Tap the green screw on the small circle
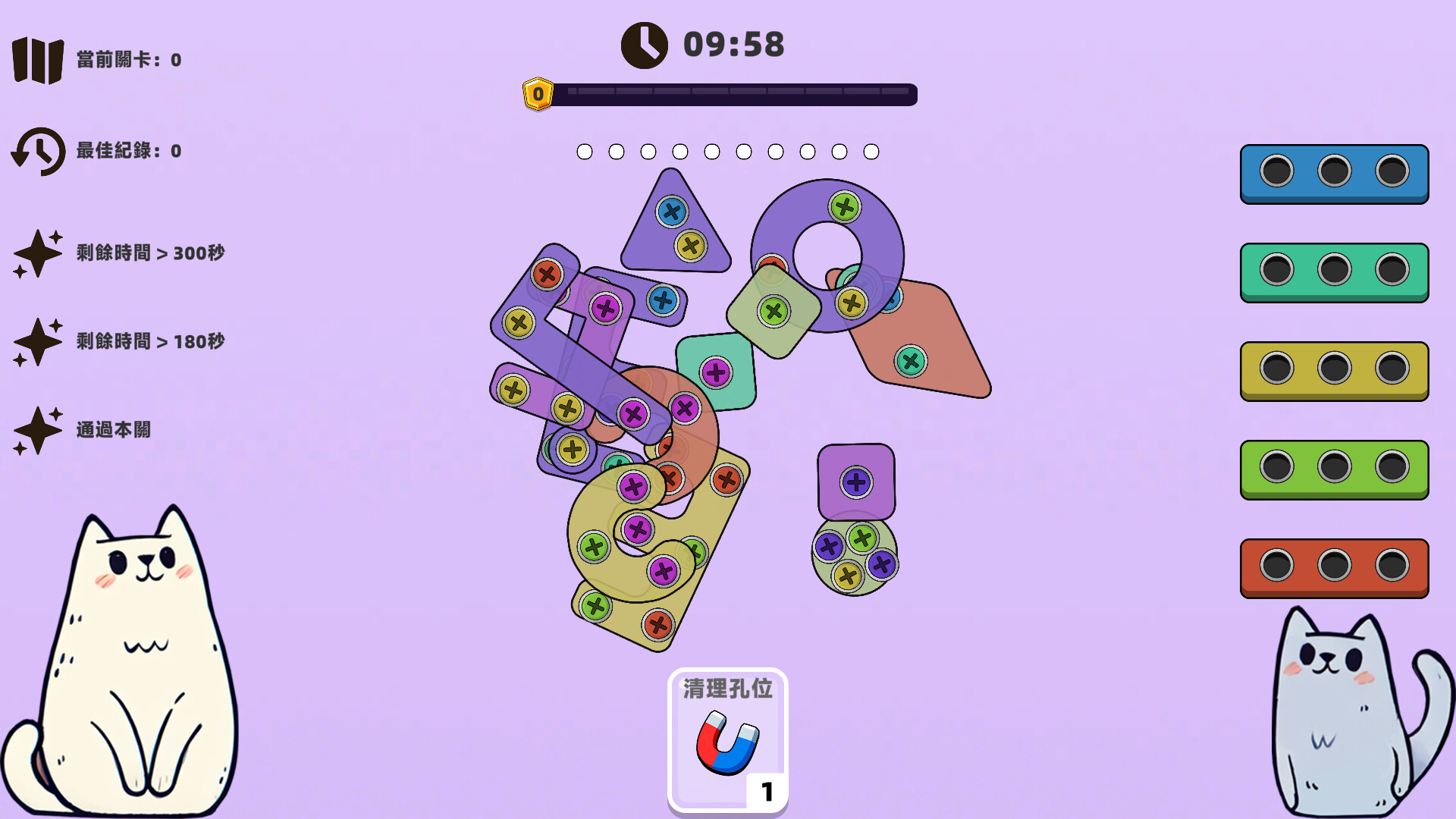This screenshot has width=1456, height=819. click(862, 538)
